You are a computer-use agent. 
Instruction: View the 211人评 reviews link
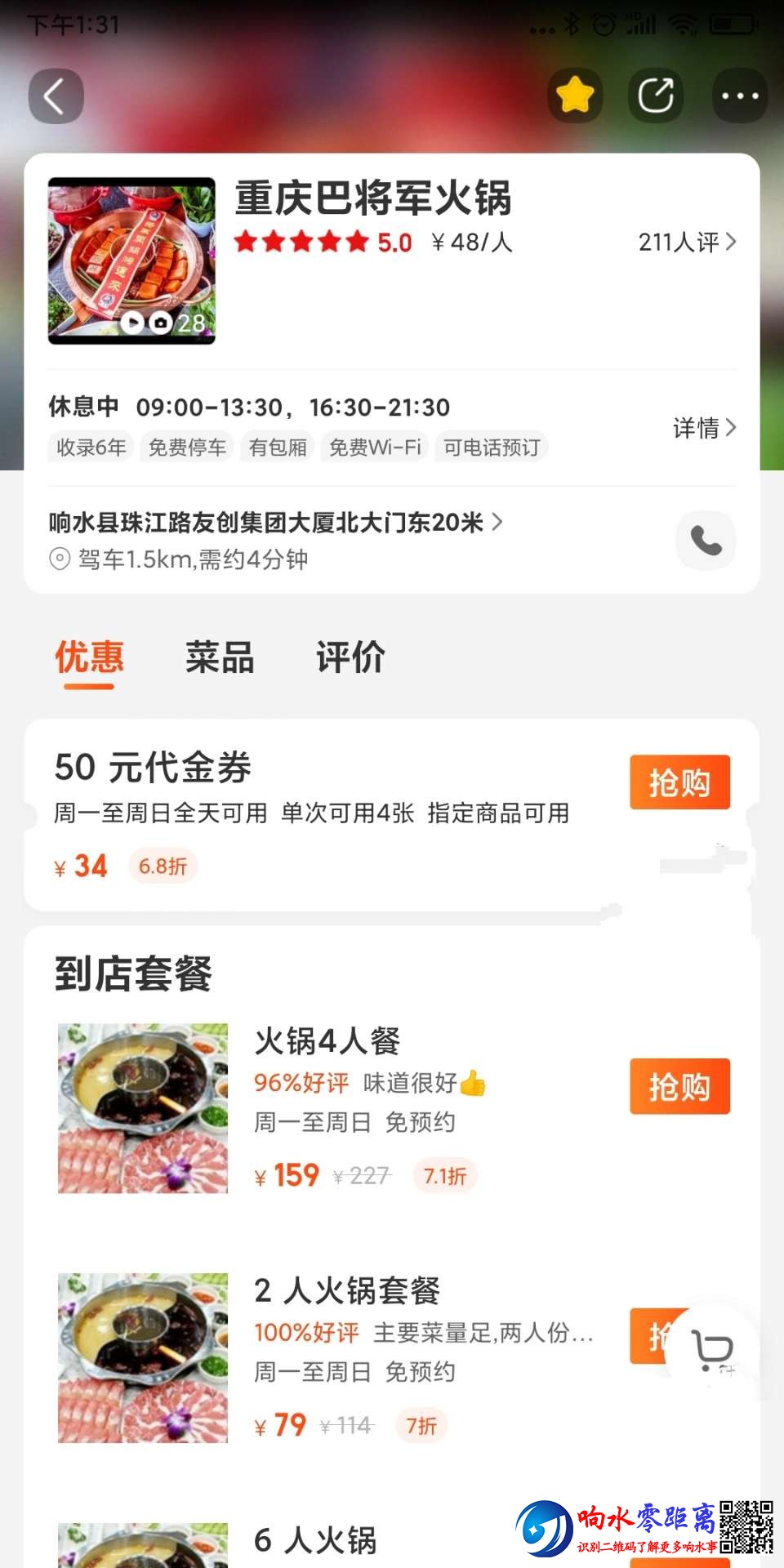click(x=686, y=243)
